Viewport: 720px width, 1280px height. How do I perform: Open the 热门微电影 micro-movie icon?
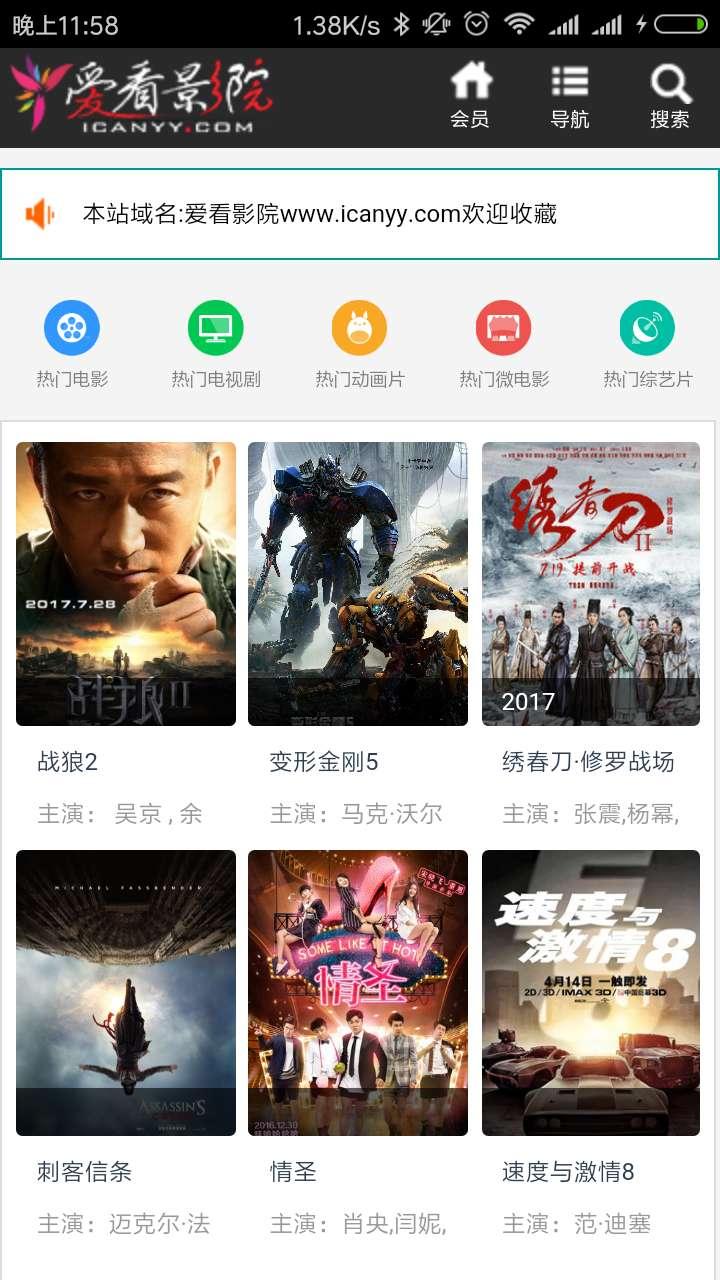point(502,327)
